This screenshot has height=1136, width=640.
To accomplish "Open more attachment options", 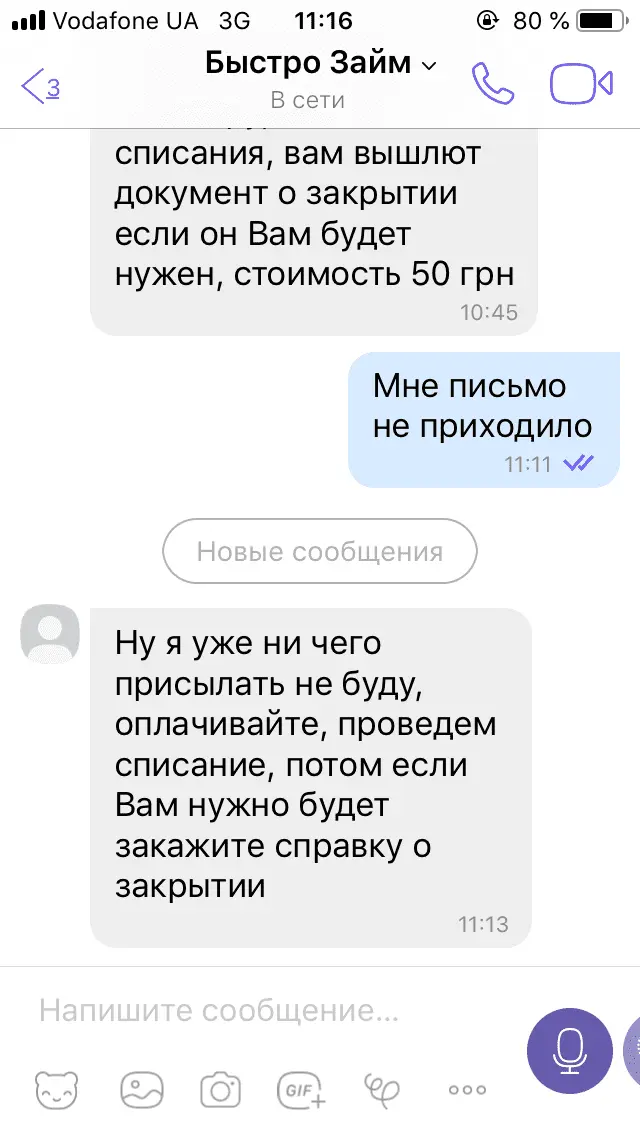I will pos(466,1090).
